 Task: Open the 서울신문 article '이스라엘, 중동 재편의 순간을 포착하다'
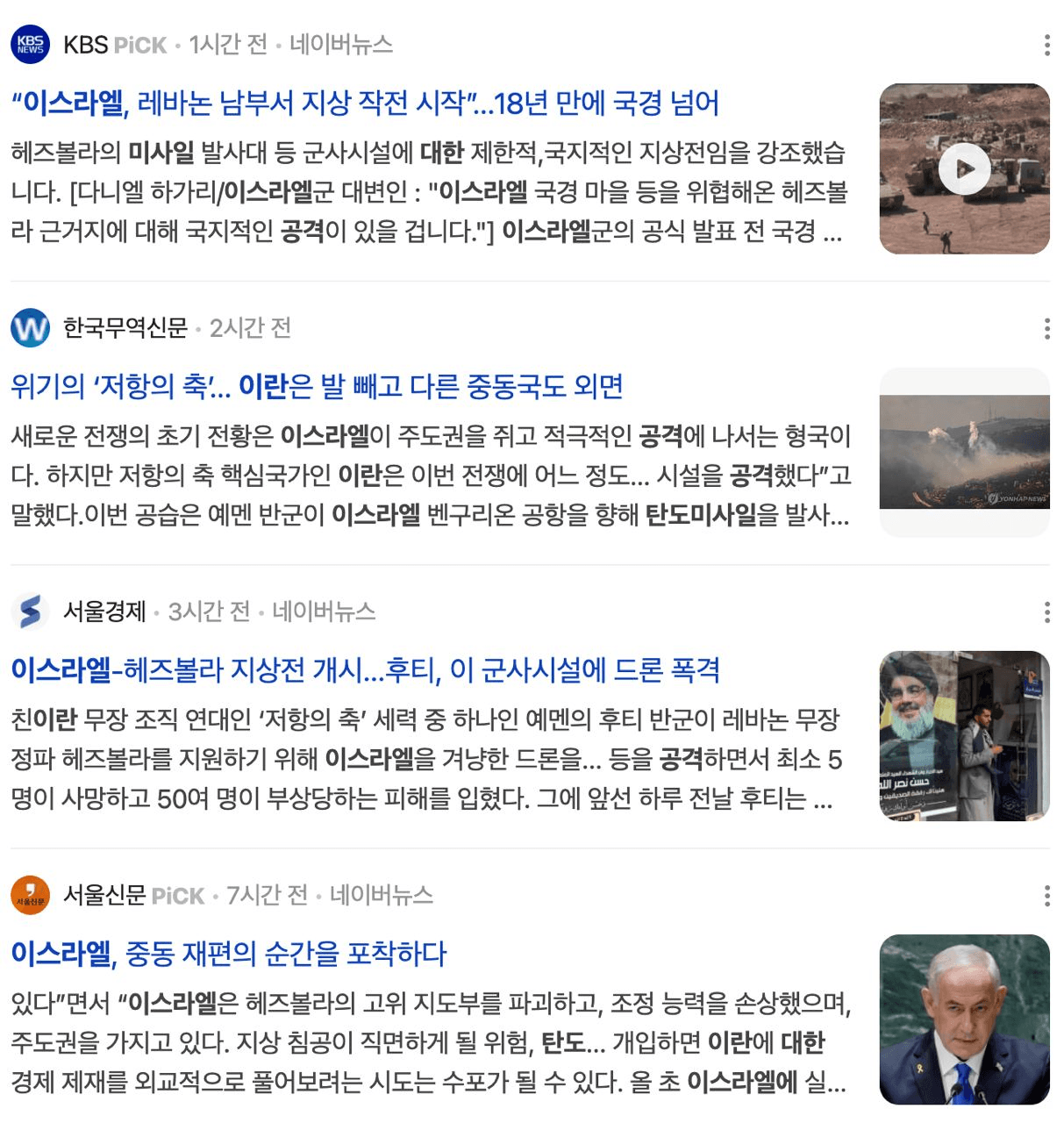coord(229,954)
